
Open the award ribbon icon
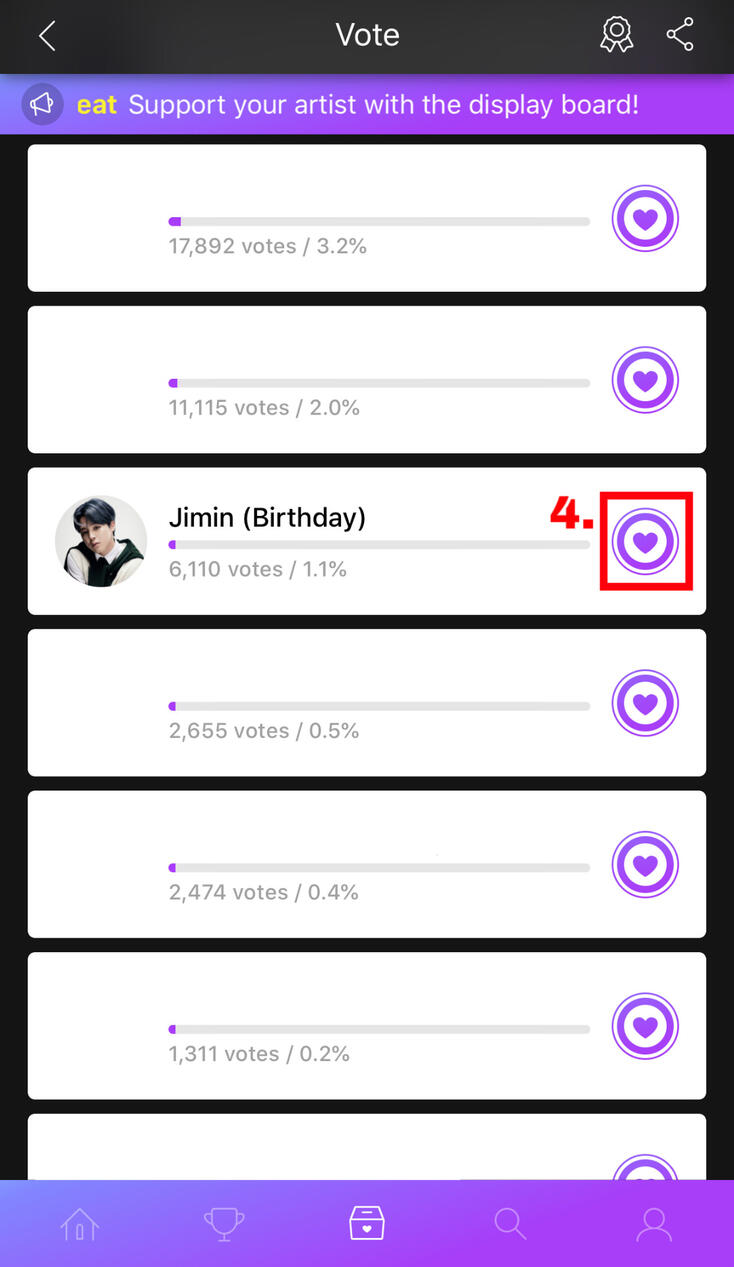pos(616,36)
